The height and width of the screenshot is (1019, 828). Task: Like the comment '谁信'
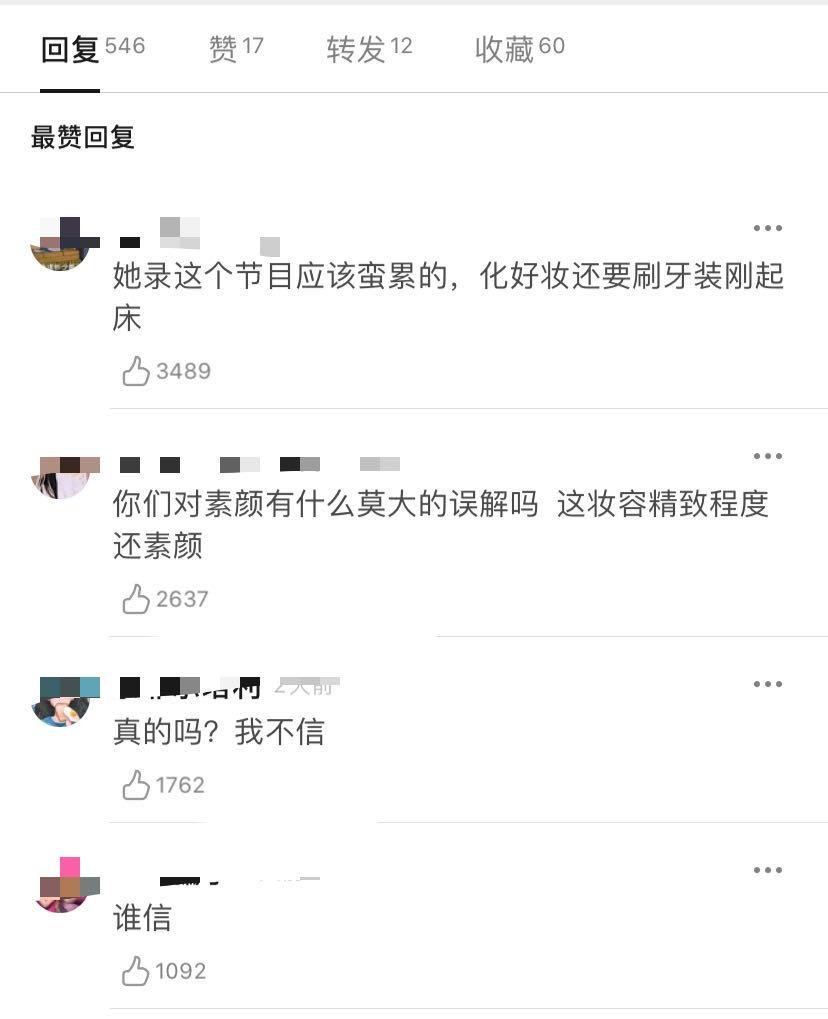(136, 970)
